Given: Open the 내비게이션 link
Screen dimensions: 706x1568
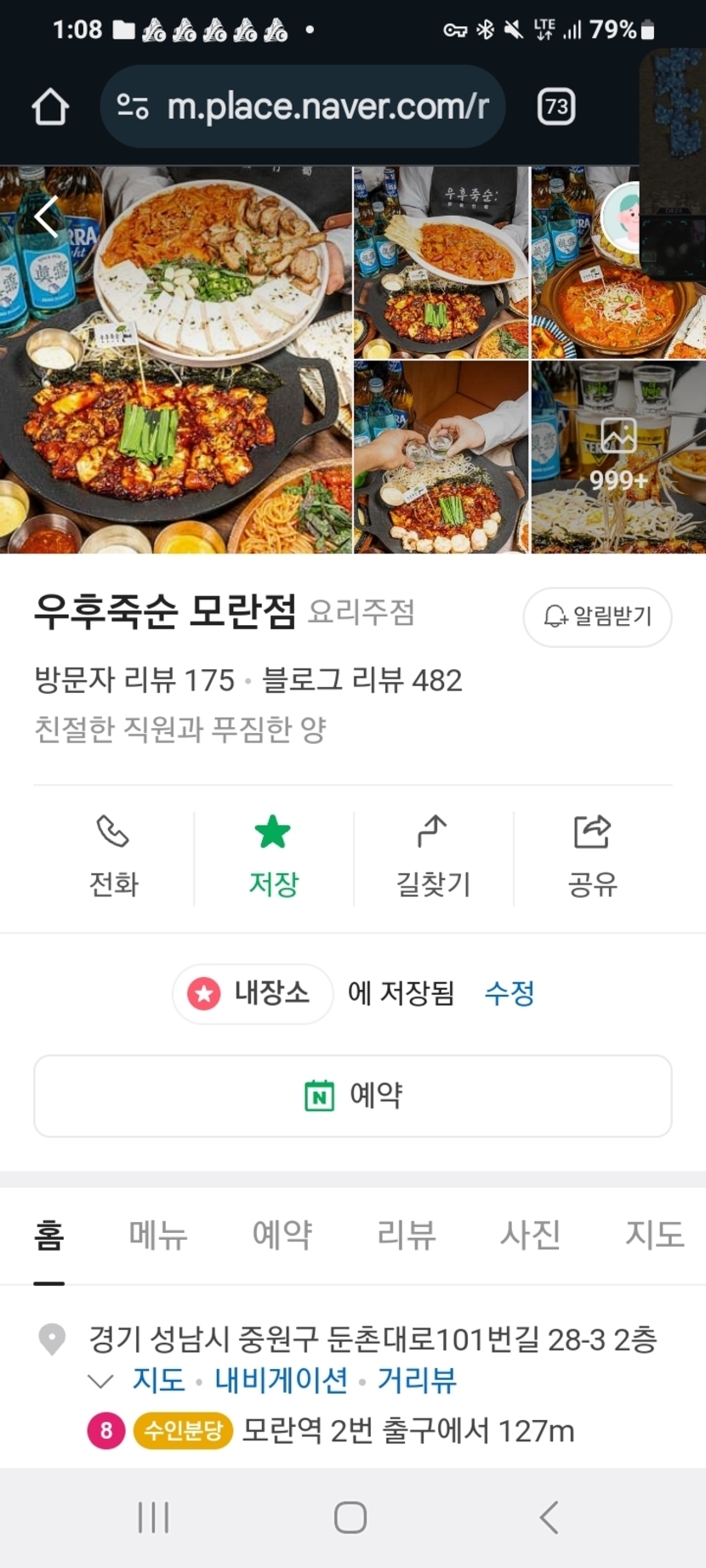Looking at the screenshot, I should click(x=281, y=1379).
